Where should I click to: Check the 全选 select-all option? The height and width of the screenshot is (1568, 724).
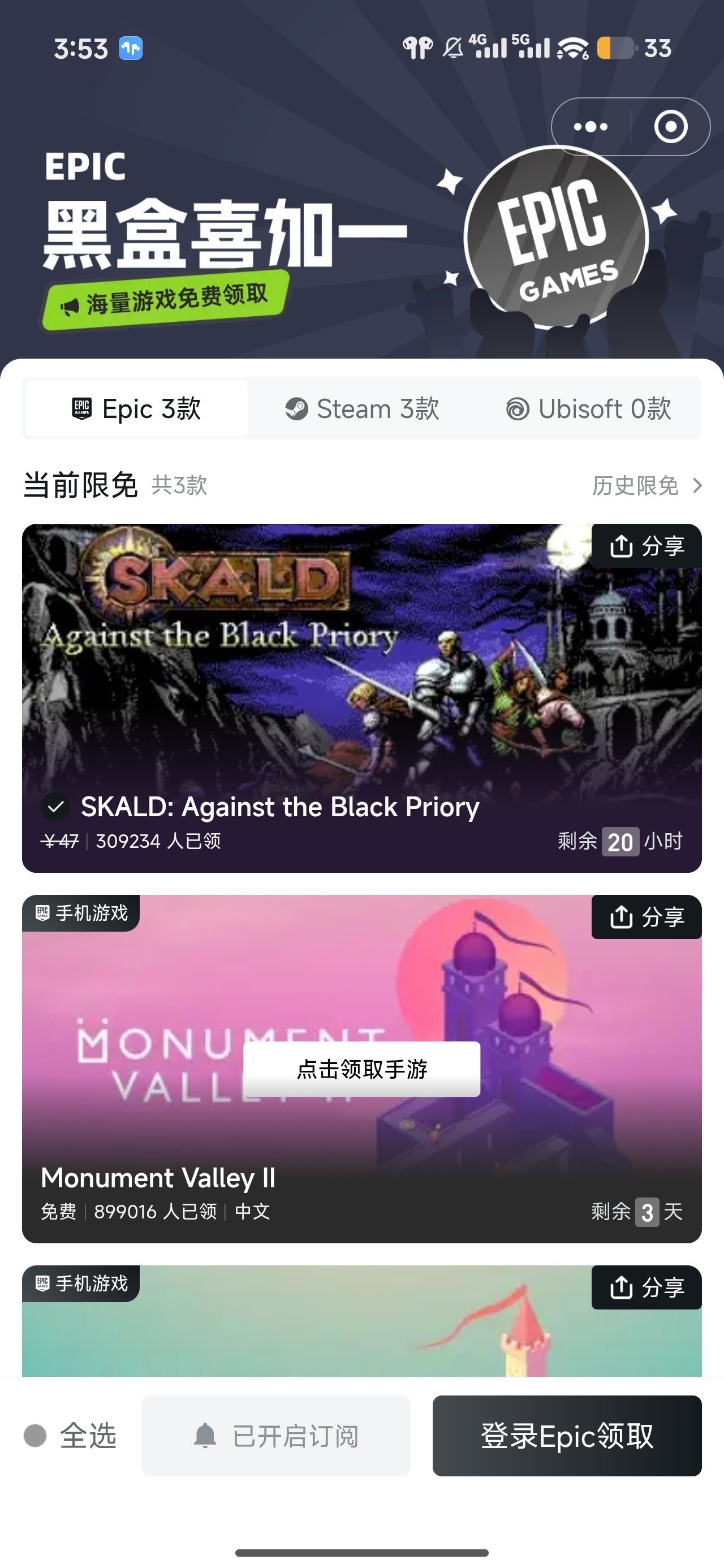pos(35,1435)
